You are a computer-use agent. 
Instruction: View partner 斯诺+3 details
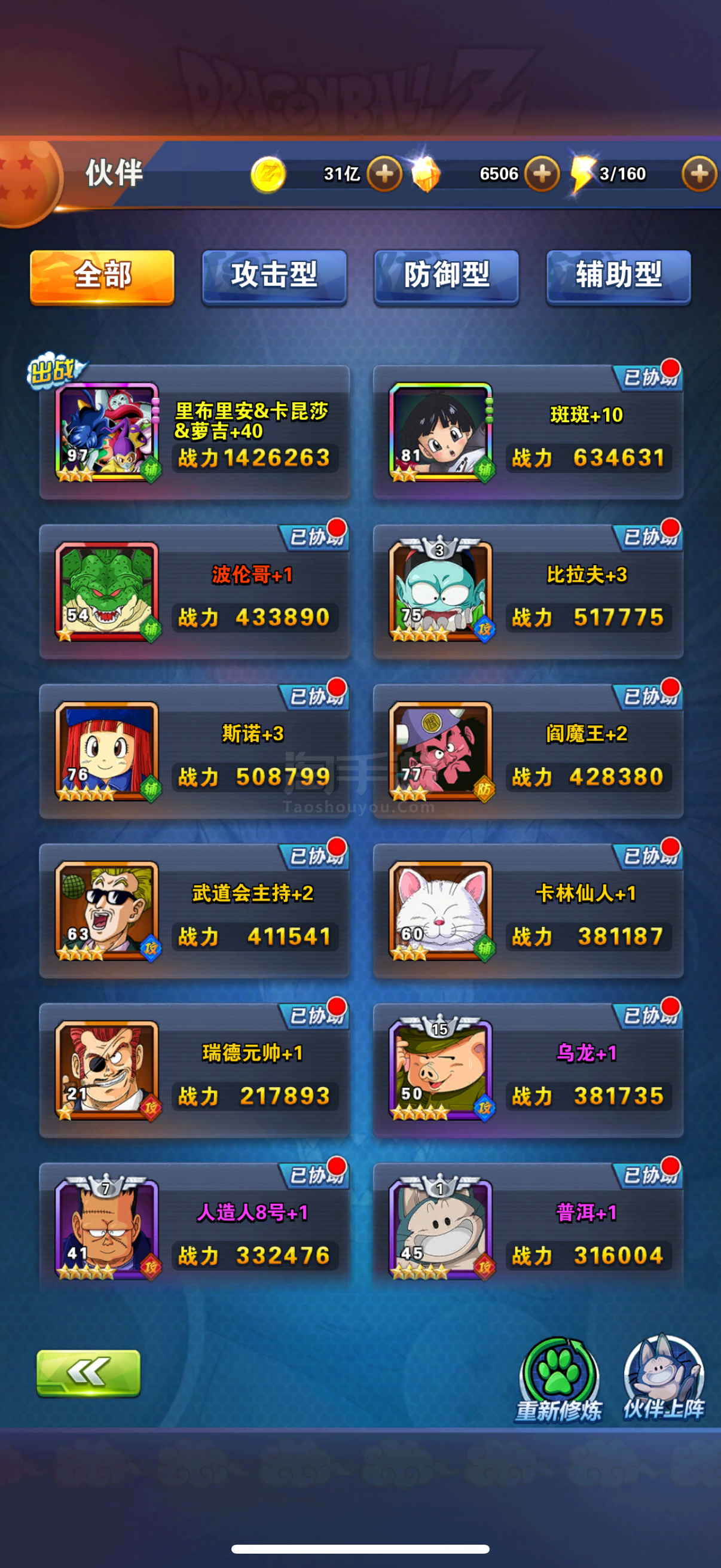[194, 753]
